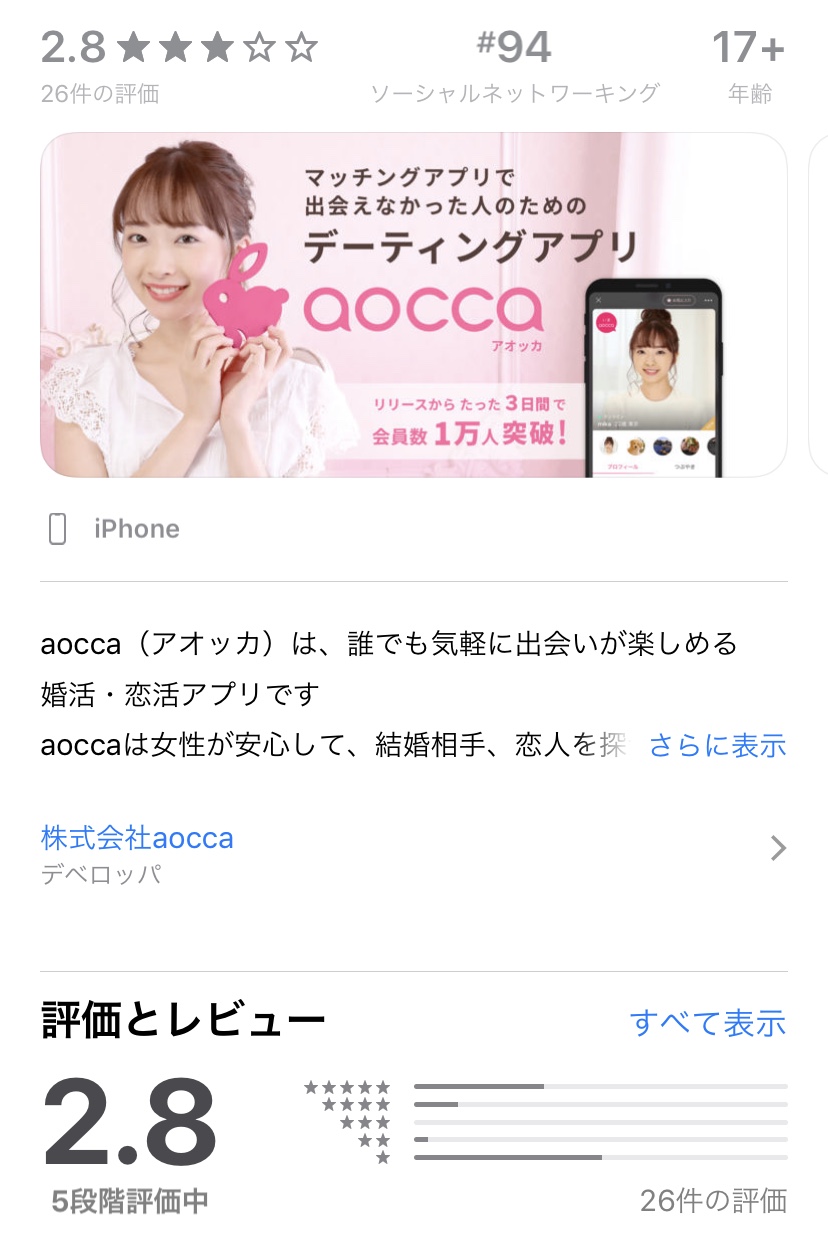Open the developer page for 株式会社aocca
828x1237 pixels.
[x=137, y=837]
